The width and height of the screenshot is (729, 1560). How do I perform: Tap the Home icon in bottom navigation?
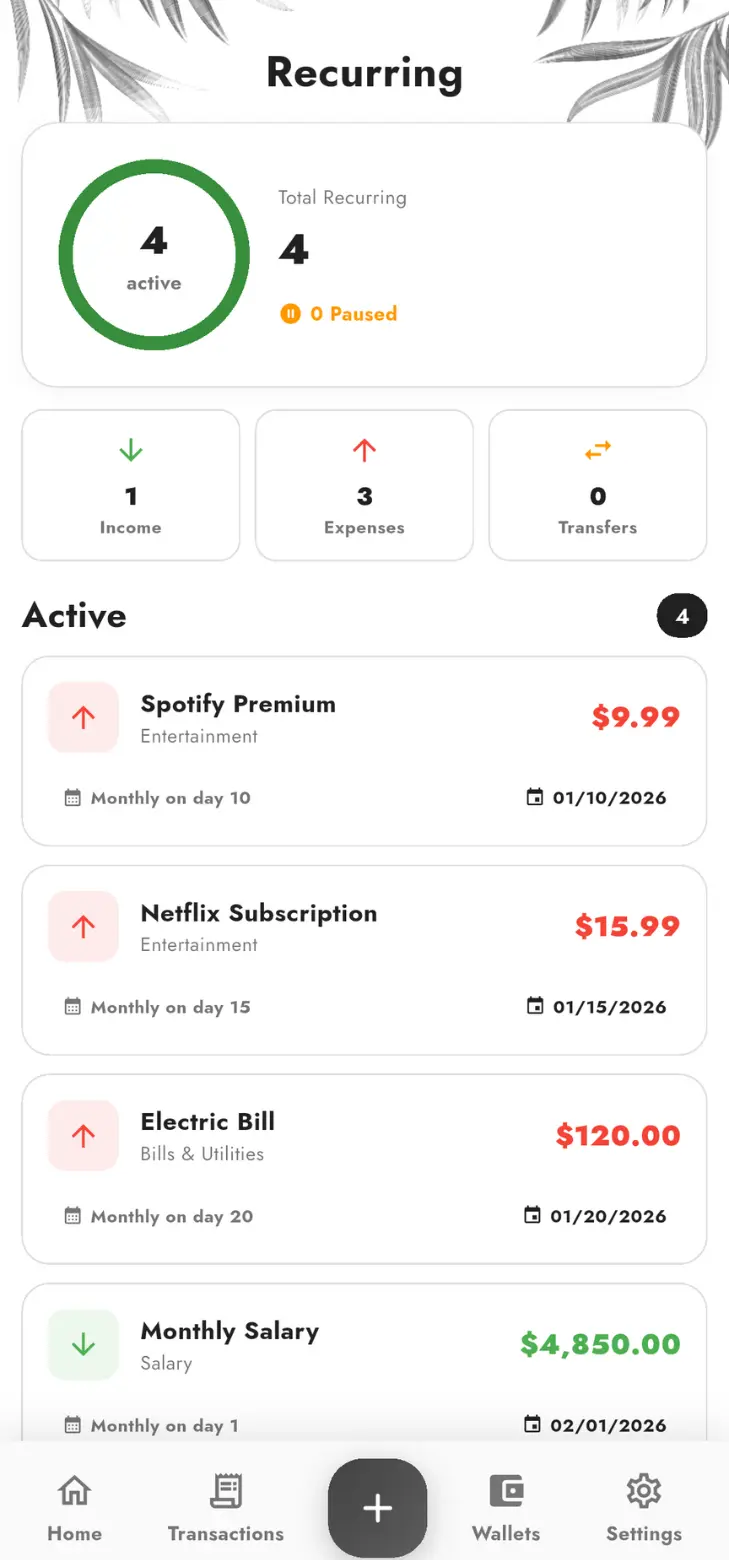tap(74, 1505)
